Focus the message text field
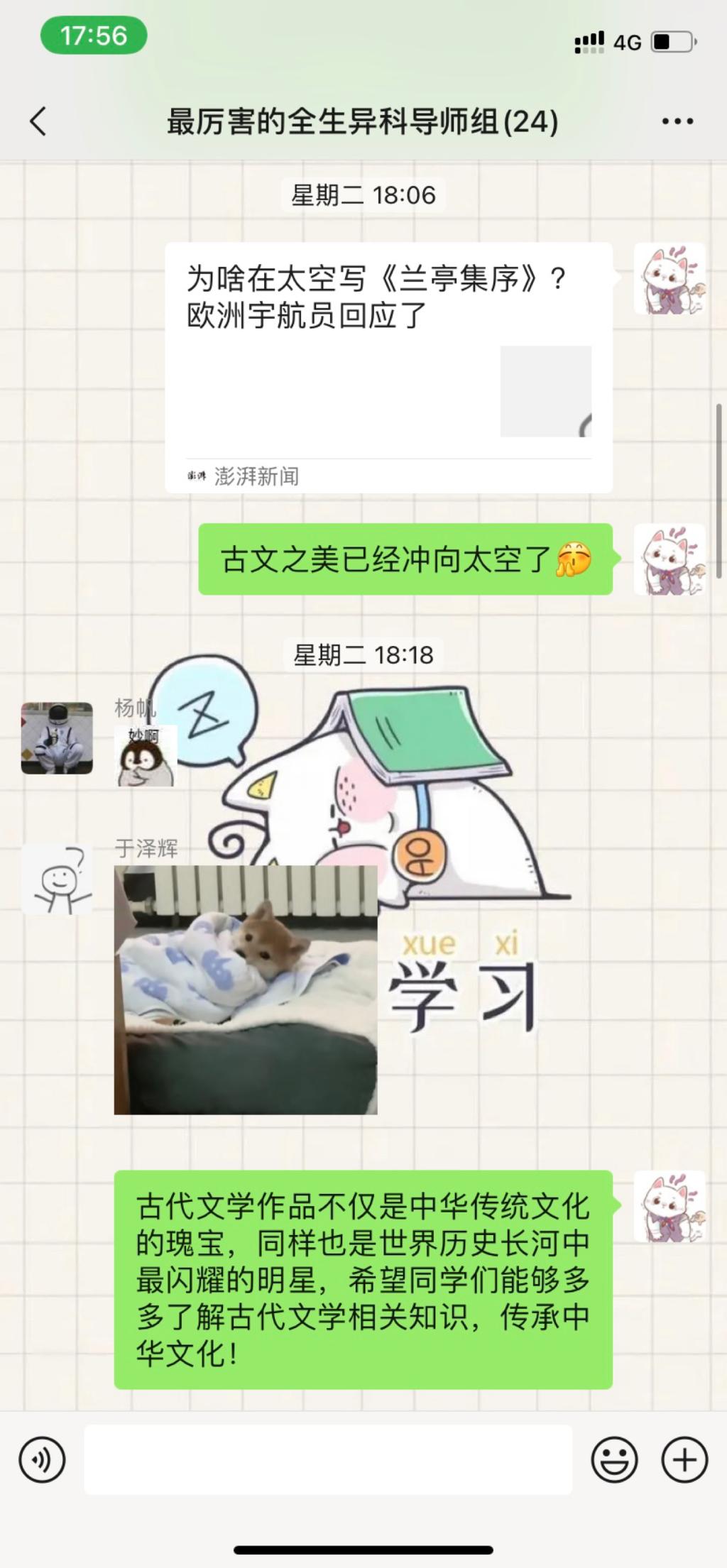Screen dimensions: 727x1568 pyautogui.click(x=328, y=1460)
